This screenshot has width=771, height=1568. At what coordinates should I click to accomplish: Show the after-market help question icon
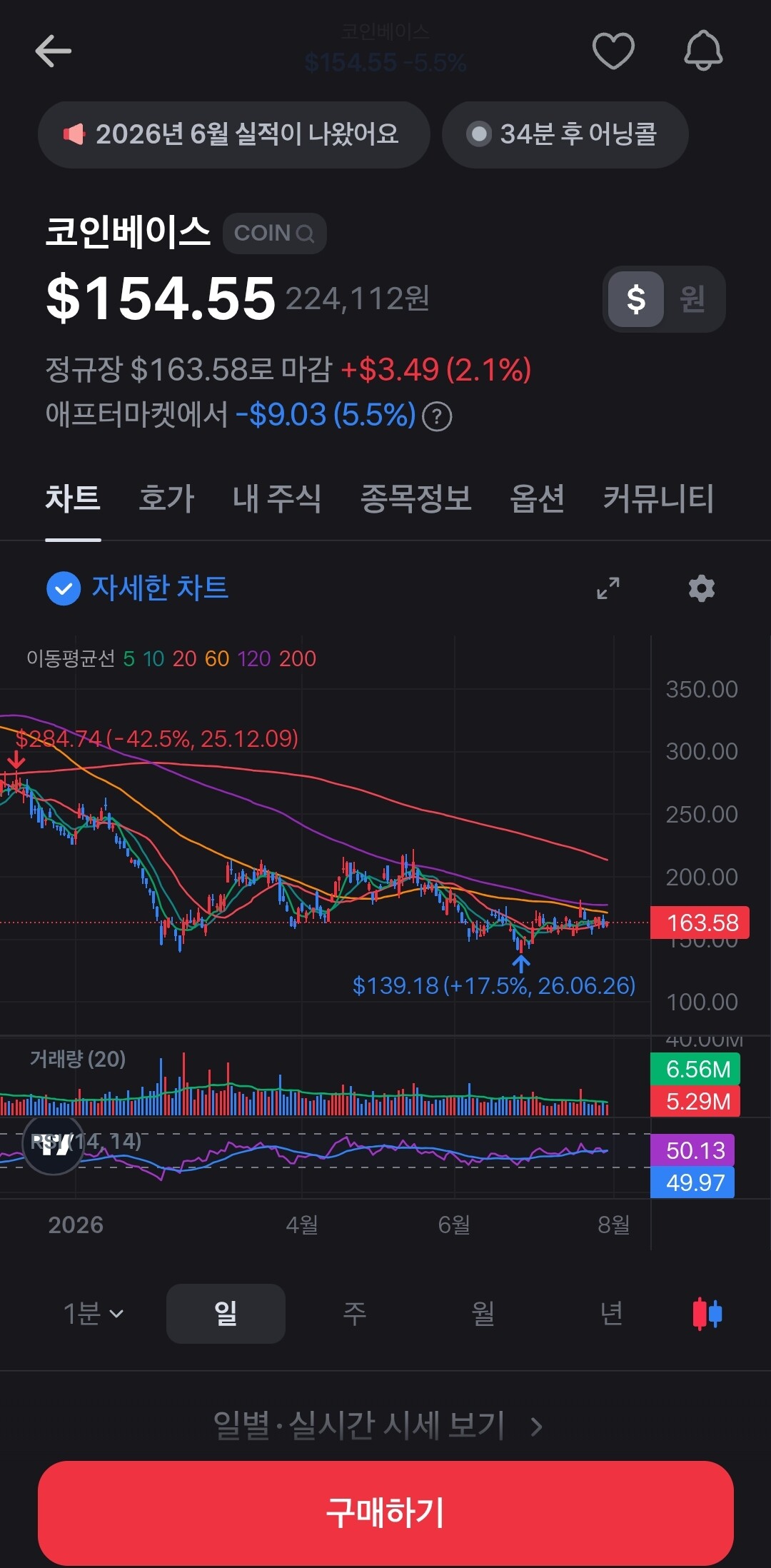tap(437, 416)
